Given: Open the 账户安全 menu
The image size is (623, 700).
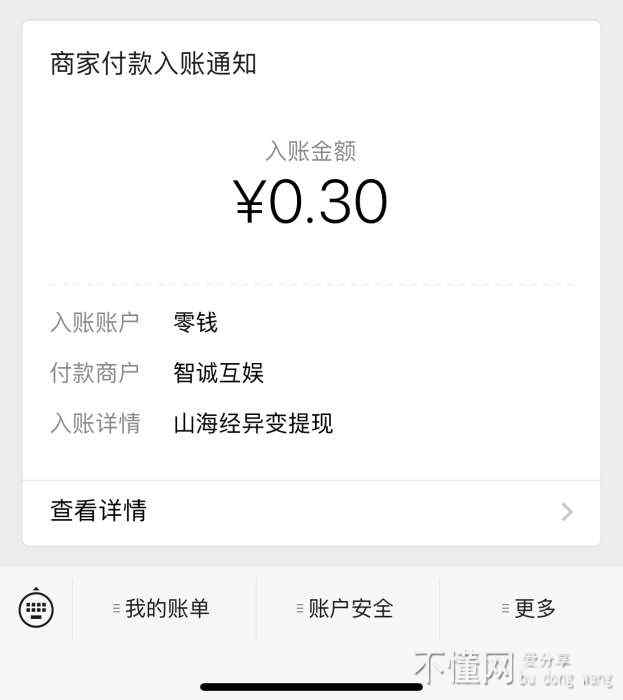Looking at the screenshot, I should click(x=347, y=608).
